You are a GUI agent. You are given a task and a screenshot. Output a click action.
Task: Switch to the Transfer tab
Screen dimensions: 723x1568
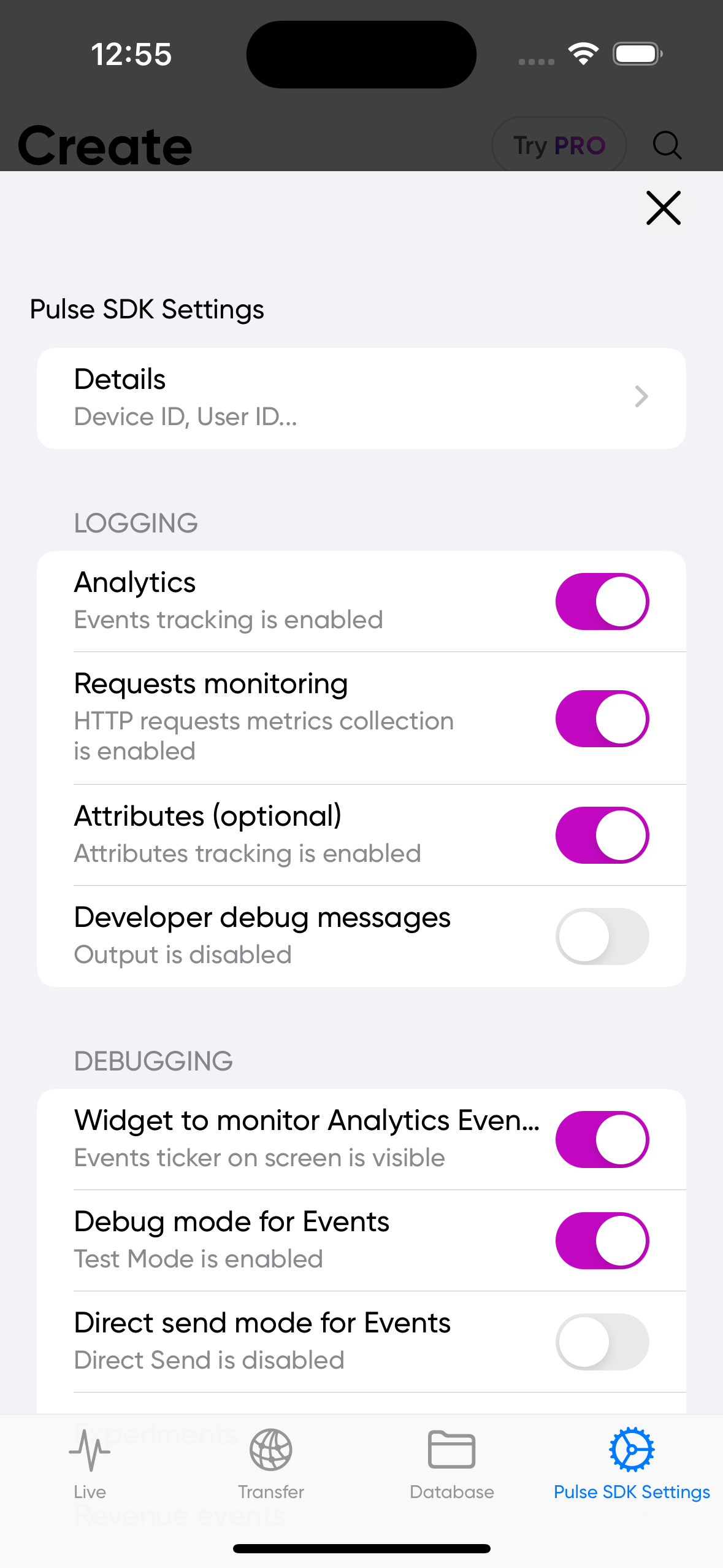click(270, 1472)
